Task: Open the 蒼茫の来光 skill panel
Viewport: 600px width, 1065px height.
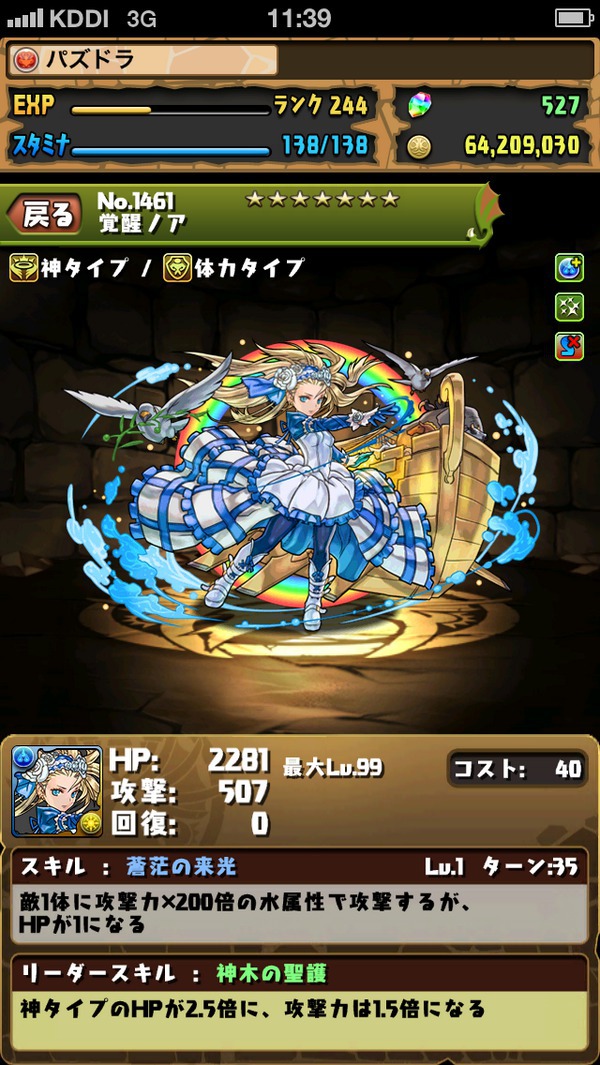Action: click(x=300, y=896)
